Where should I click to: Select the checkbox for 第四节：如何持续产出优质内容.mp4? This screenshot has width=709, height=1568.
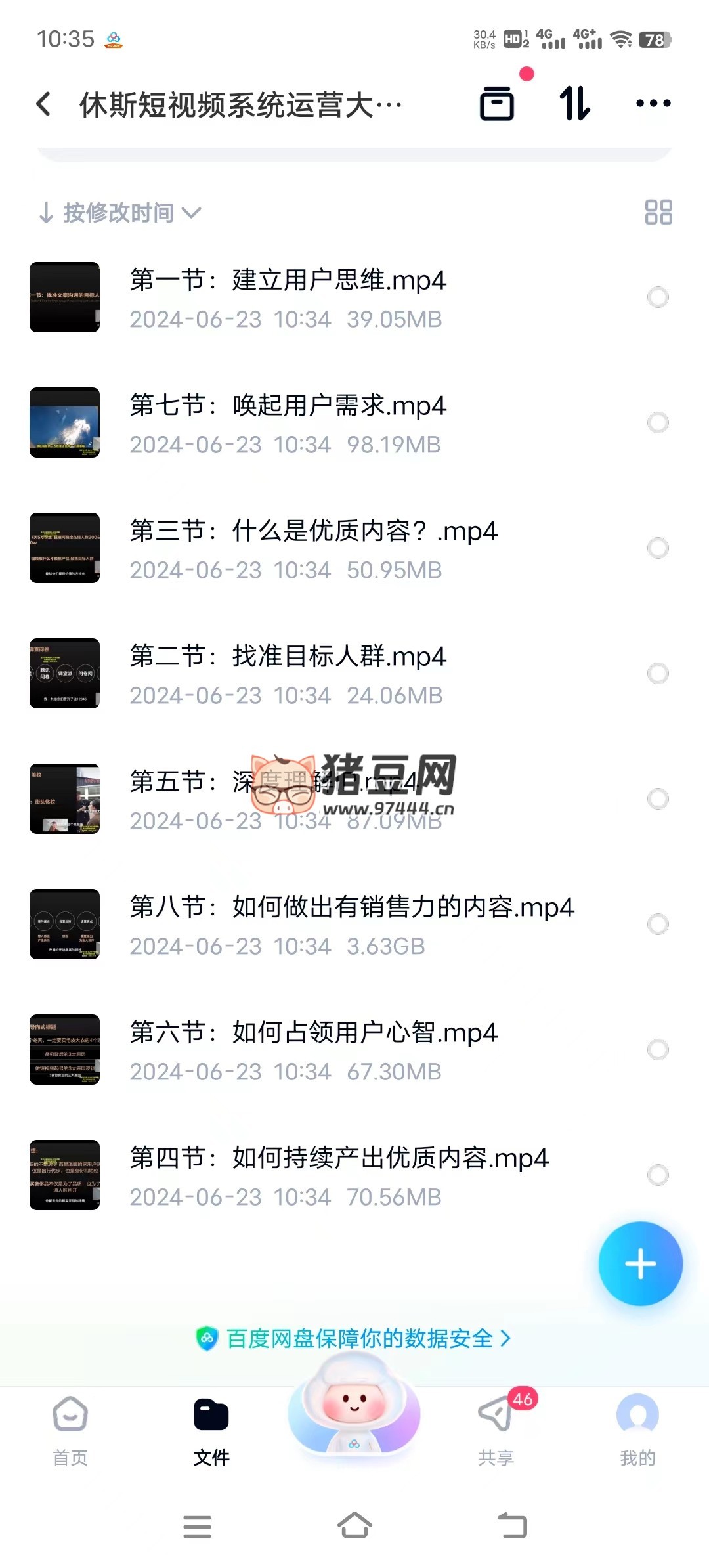pyautogui.click(x=657, y=1175)
